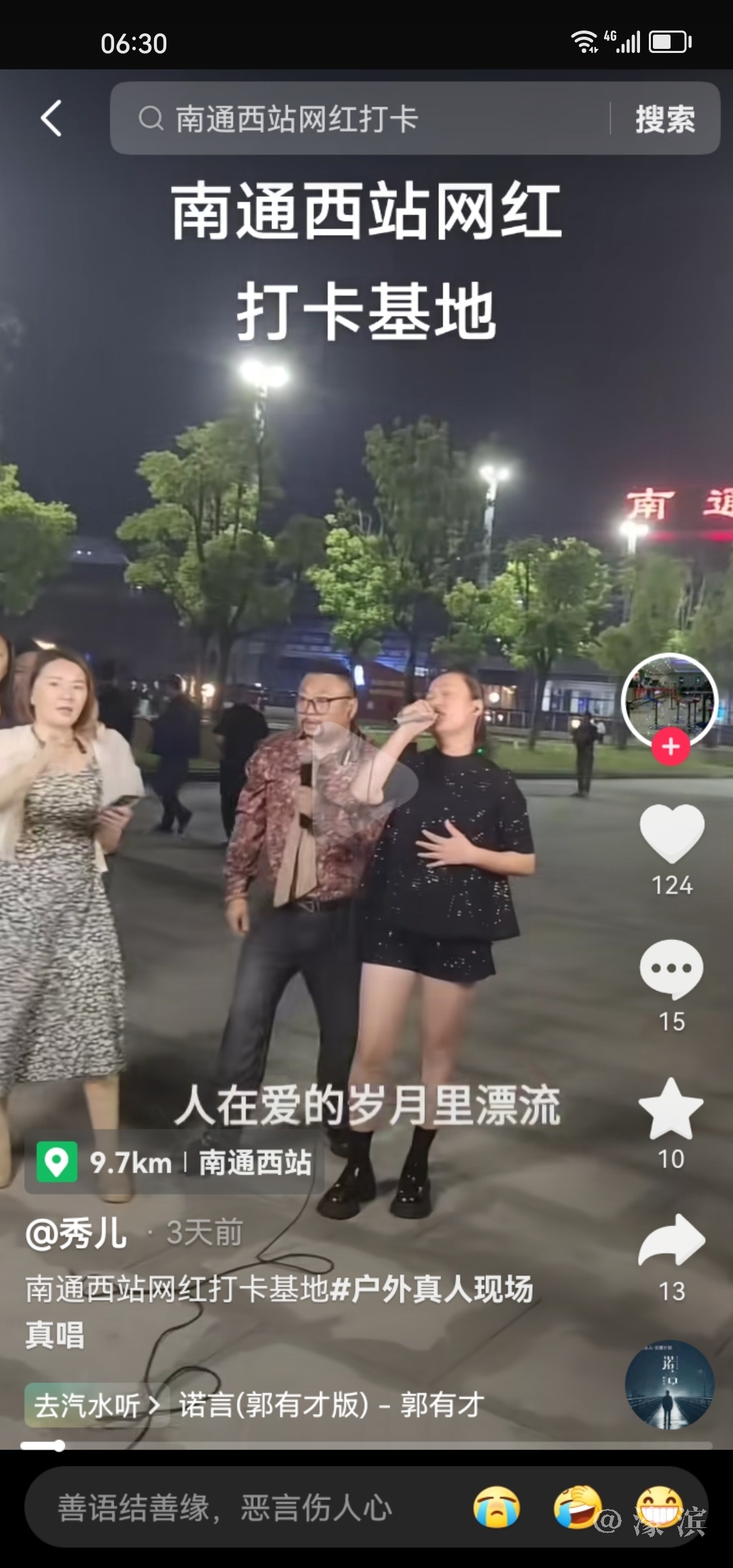This screenshot has width=733, height=1568.
Task: Open the song 诺言(郭有才版) - 郭有才
Action: pyautogui.click(x=331, y=1405)
